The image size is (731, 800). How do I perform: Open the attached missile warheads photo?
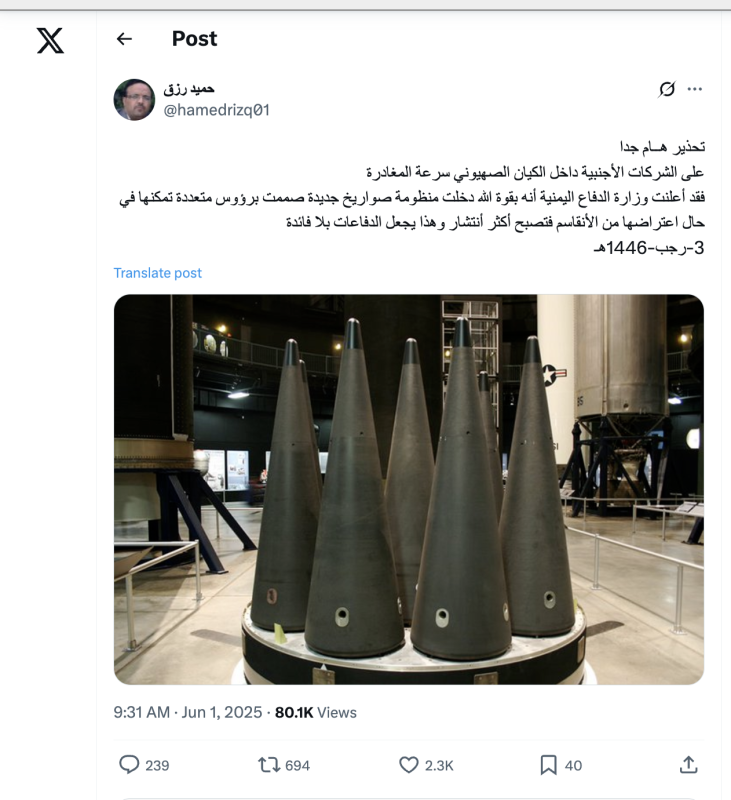[x=408, y=489]
